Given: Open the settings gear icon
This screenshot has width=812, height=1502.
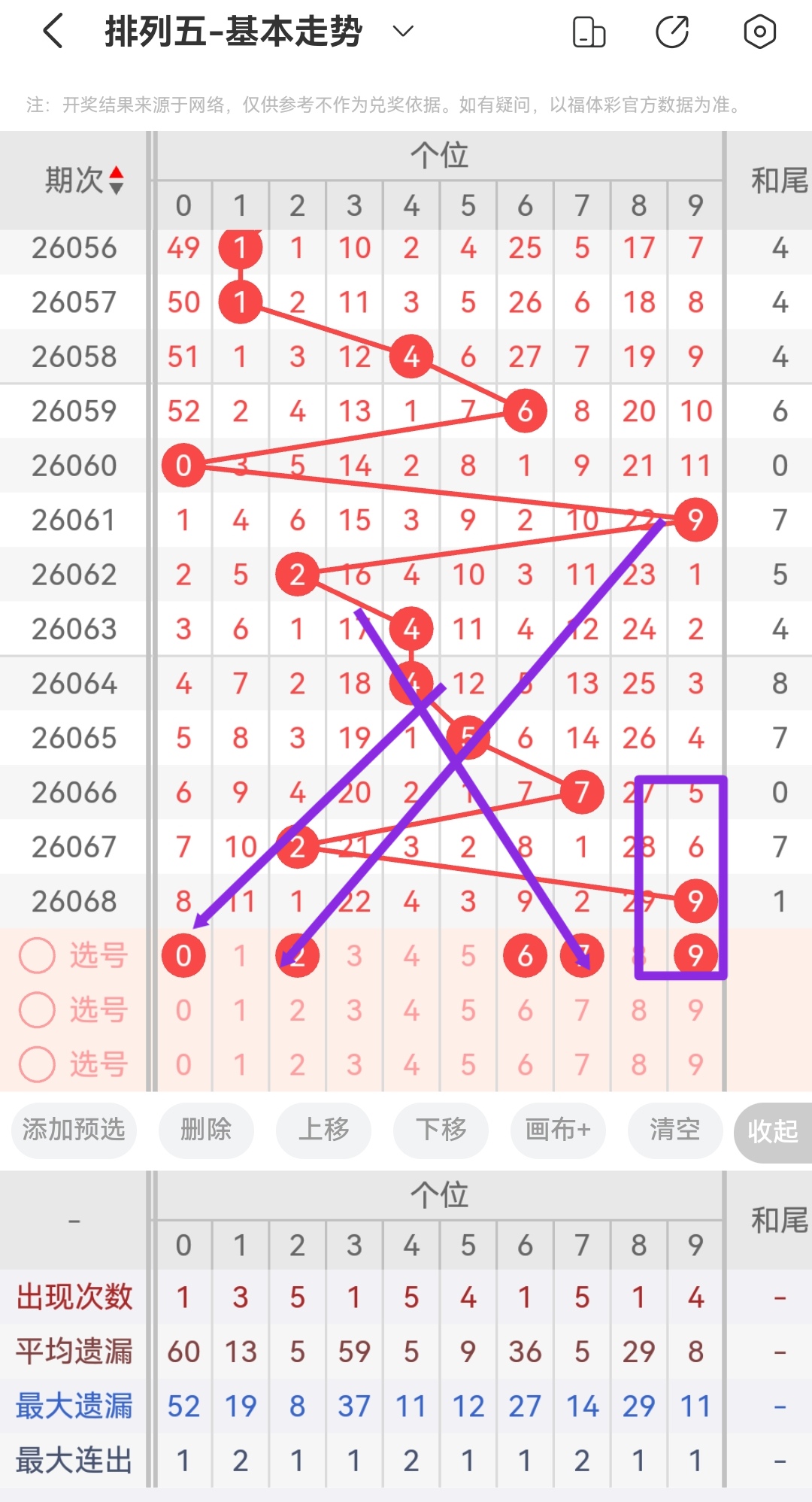Looking at the screenshot, I should 759,32.
